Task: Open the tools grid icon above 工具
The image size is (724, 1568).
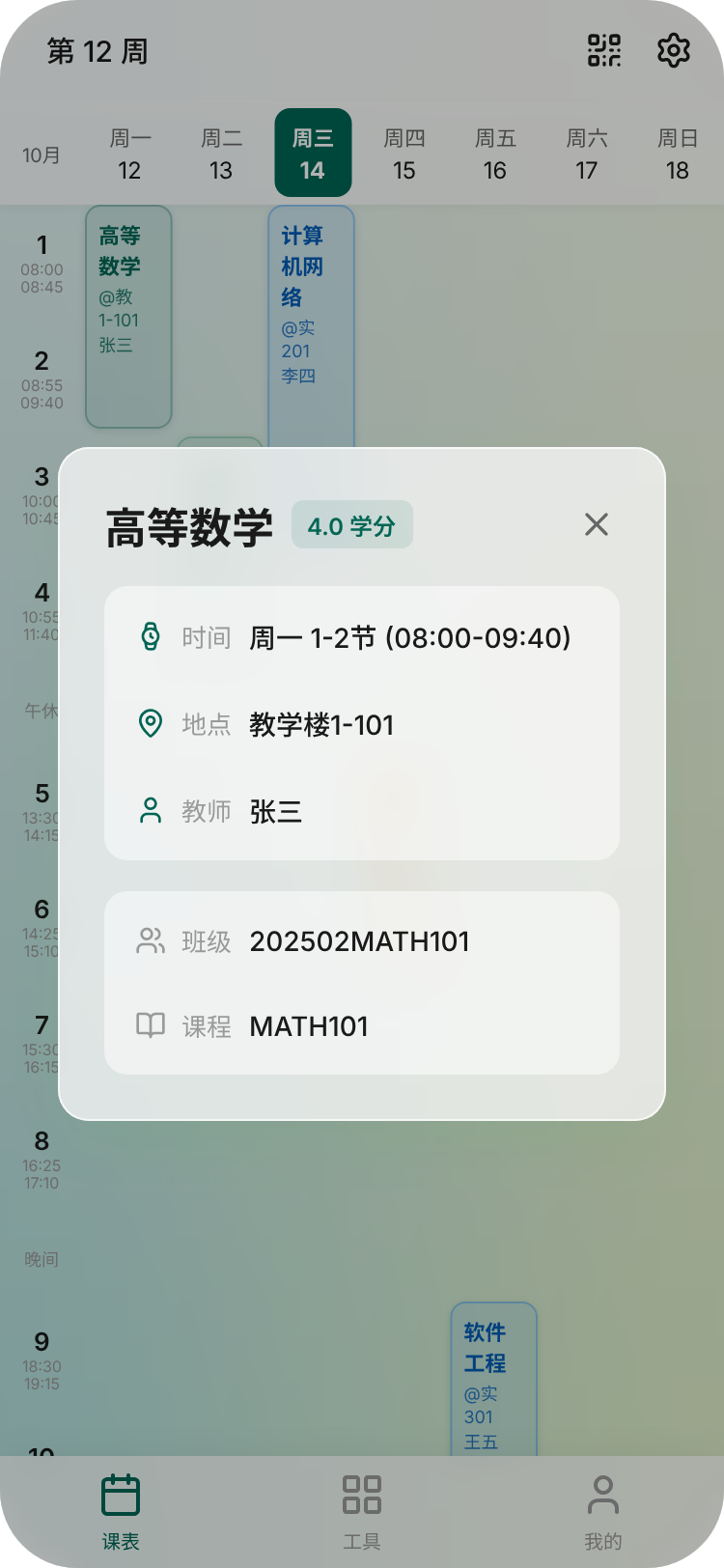Action: point(362,1492)
